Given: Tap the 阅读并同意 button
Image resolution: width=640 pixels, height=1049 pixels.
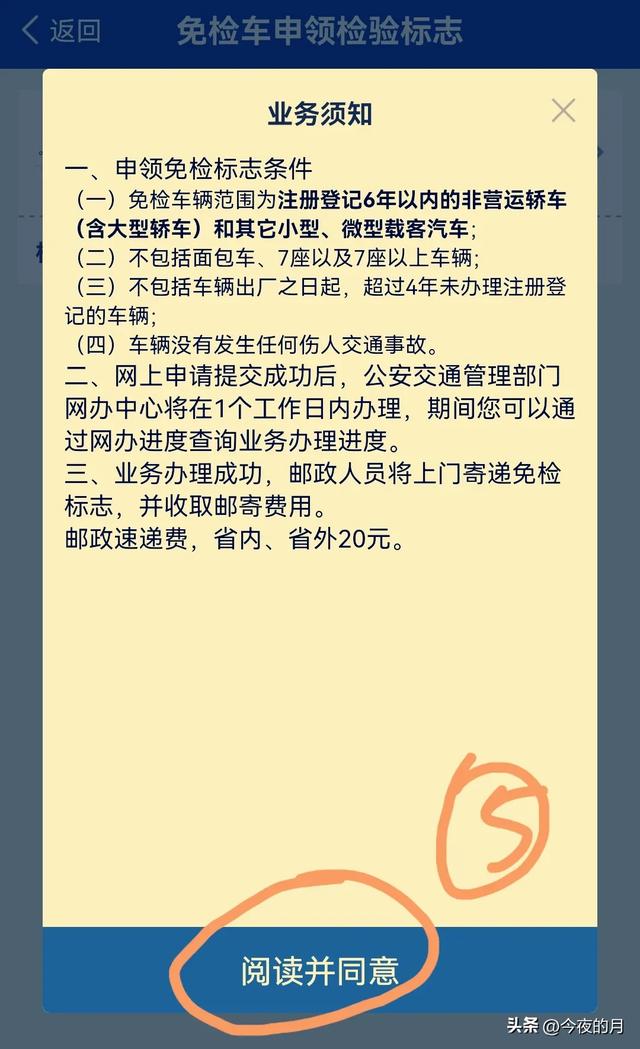Looking at the screenshot, I should click(x=319, y=969).
